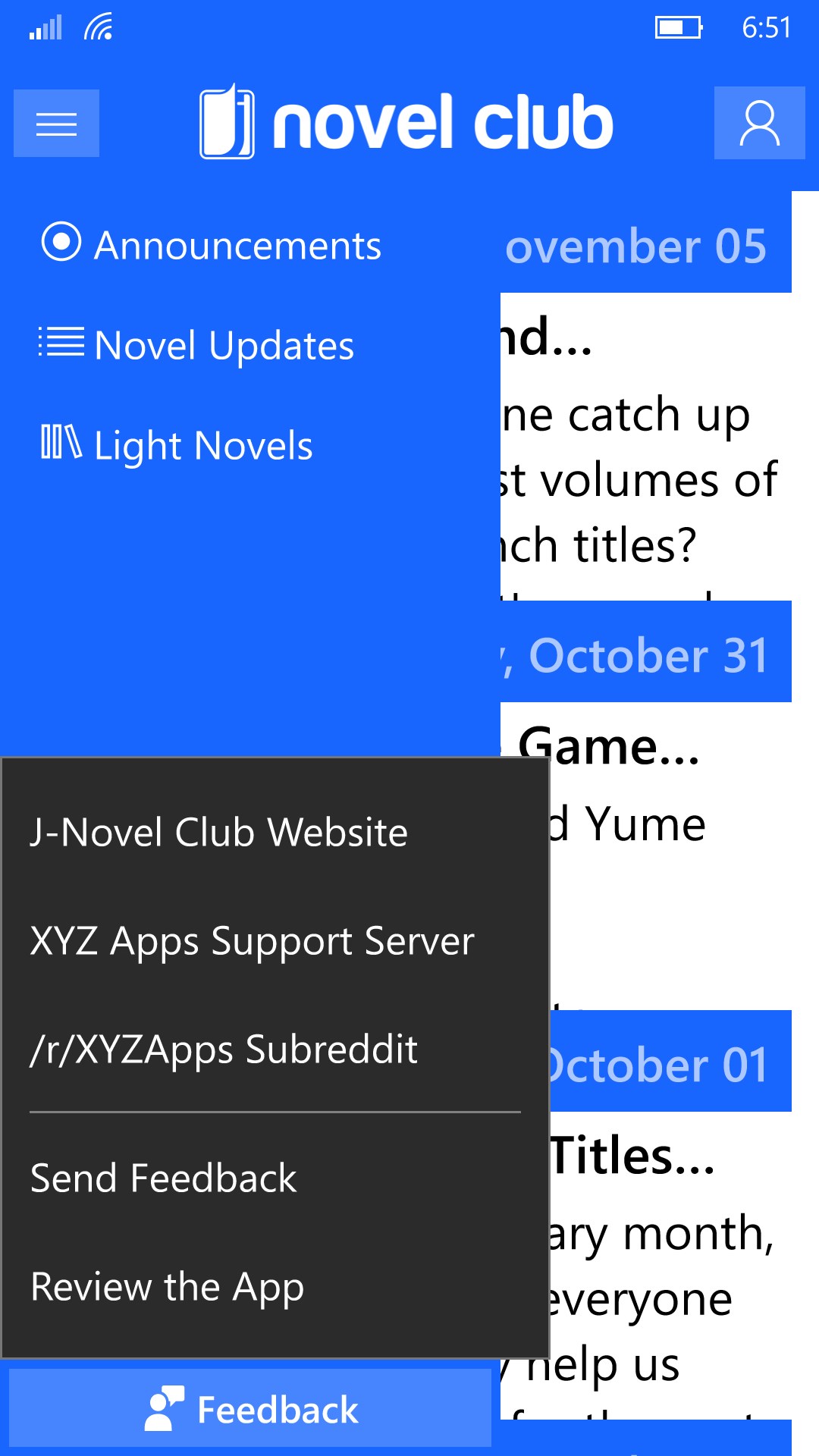Open Novel Updates section
The image size is (819, 1456).
(197, 345)
